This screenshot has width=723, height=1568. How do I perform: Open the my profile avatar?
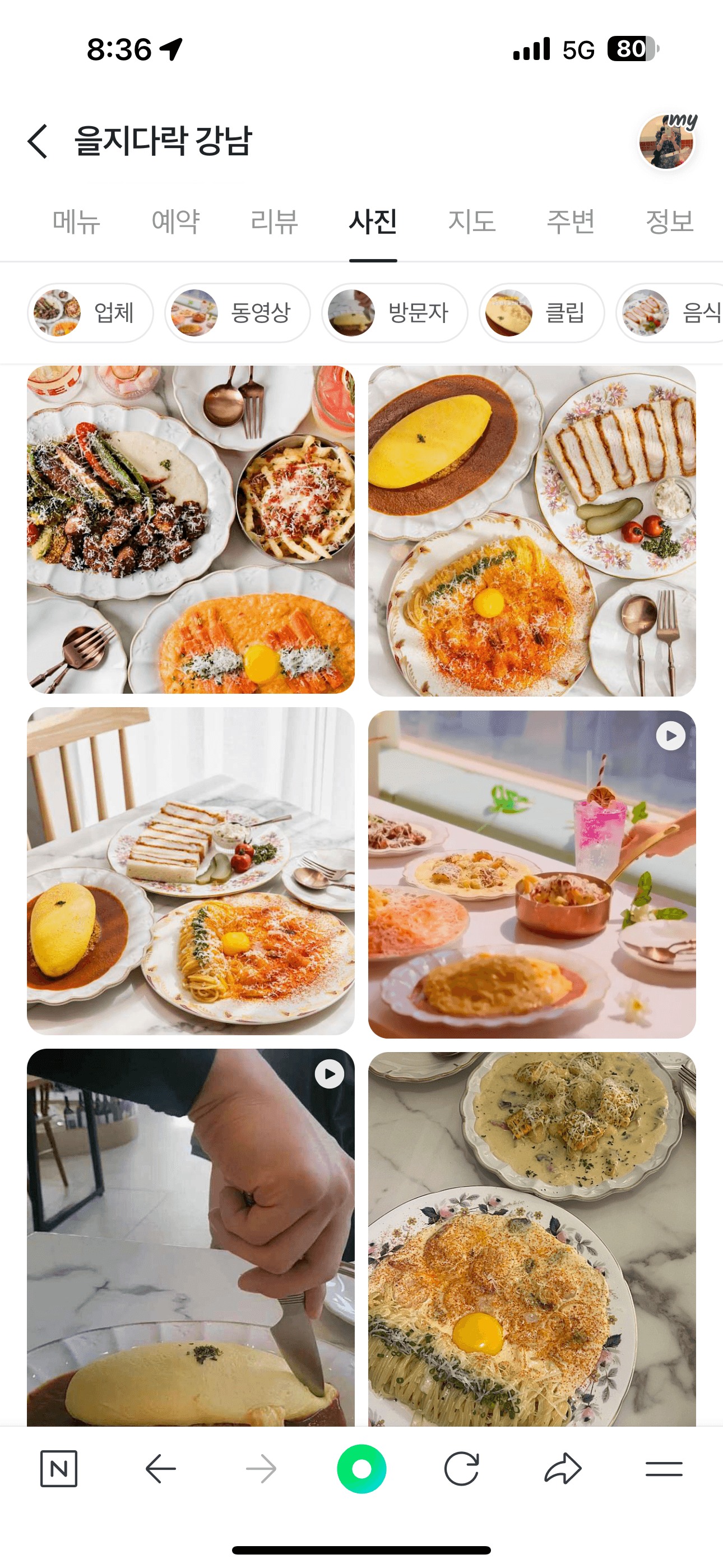666,142
